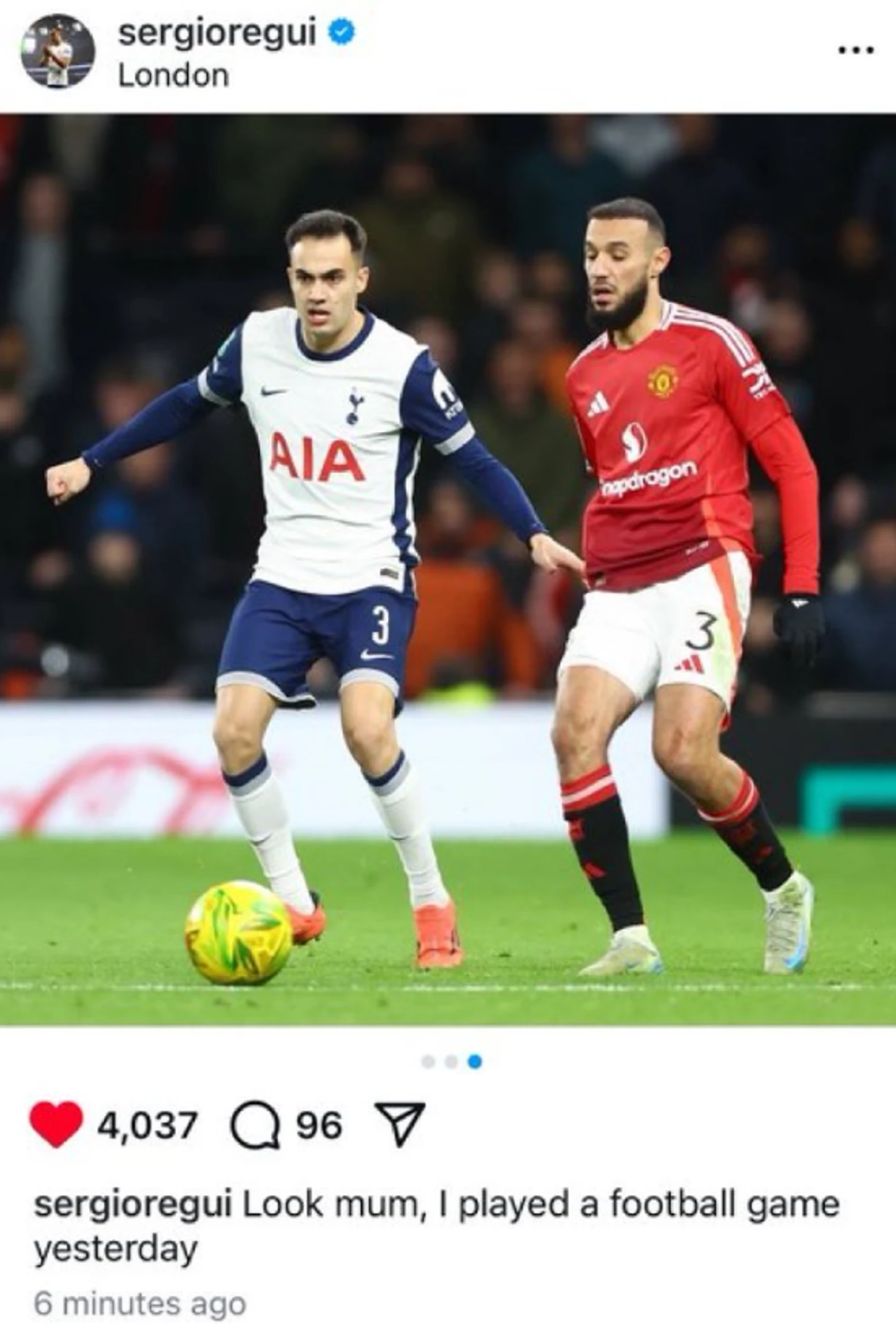
Task: Open the post's three-dot options menu
Action: pyautogui.click(x=857, y=50)
